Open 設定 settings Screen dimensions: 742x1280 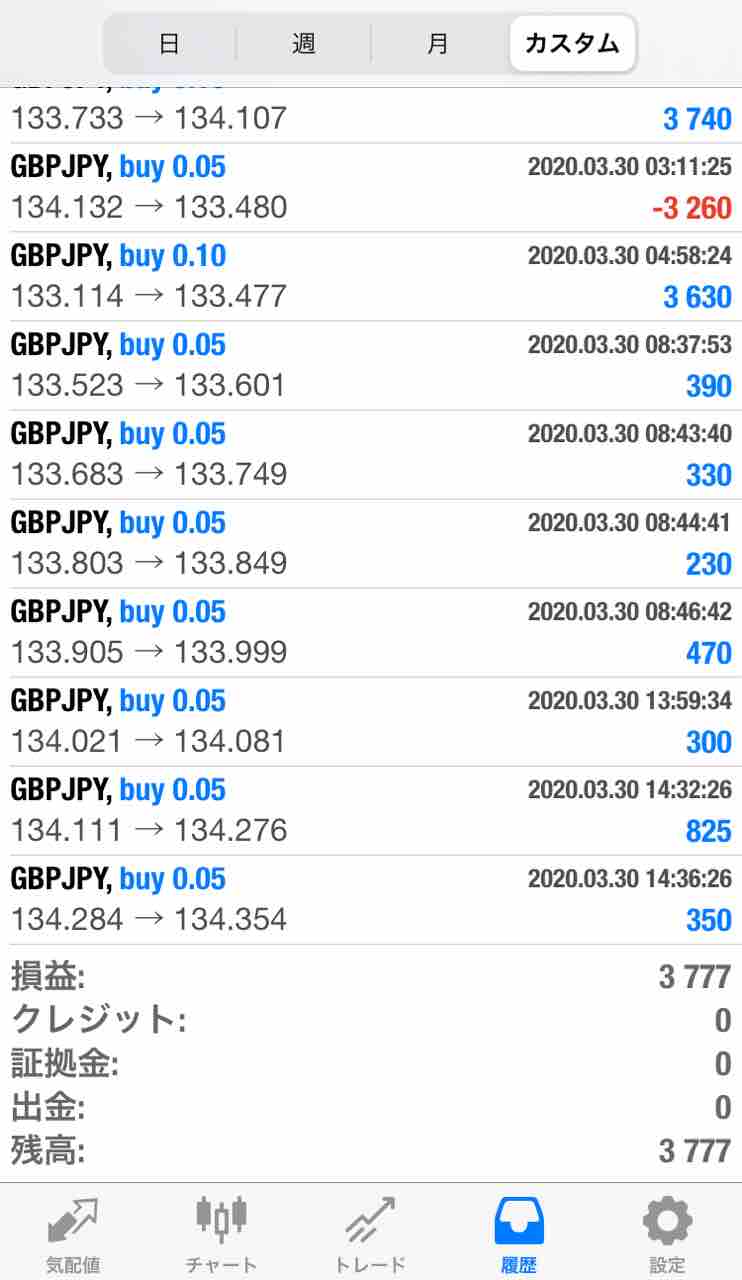click(667, 1233)
